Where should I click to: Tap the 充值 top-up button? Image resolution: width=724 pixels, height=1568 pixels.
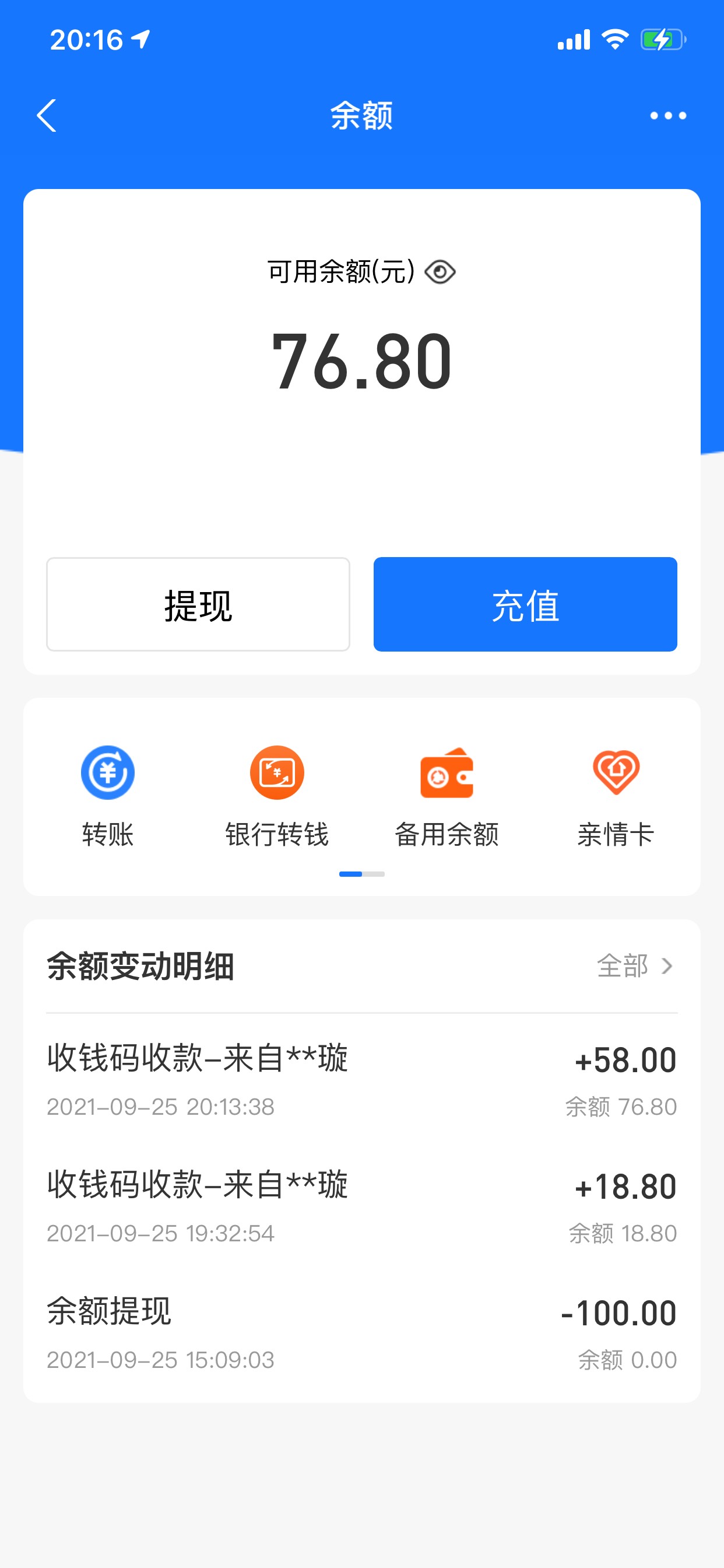click(525, 604)
